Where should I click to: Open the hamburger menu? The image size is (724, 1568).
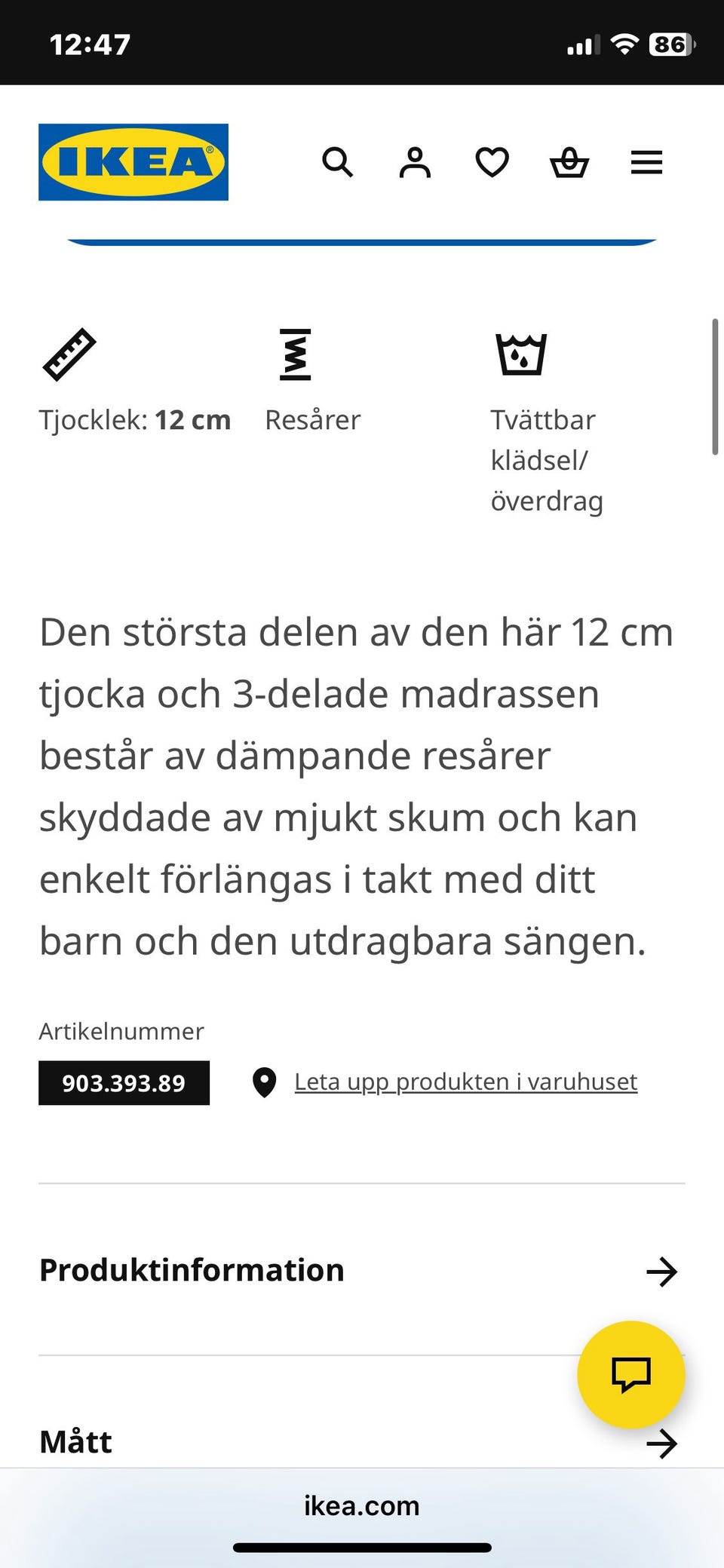pos(646,162)
